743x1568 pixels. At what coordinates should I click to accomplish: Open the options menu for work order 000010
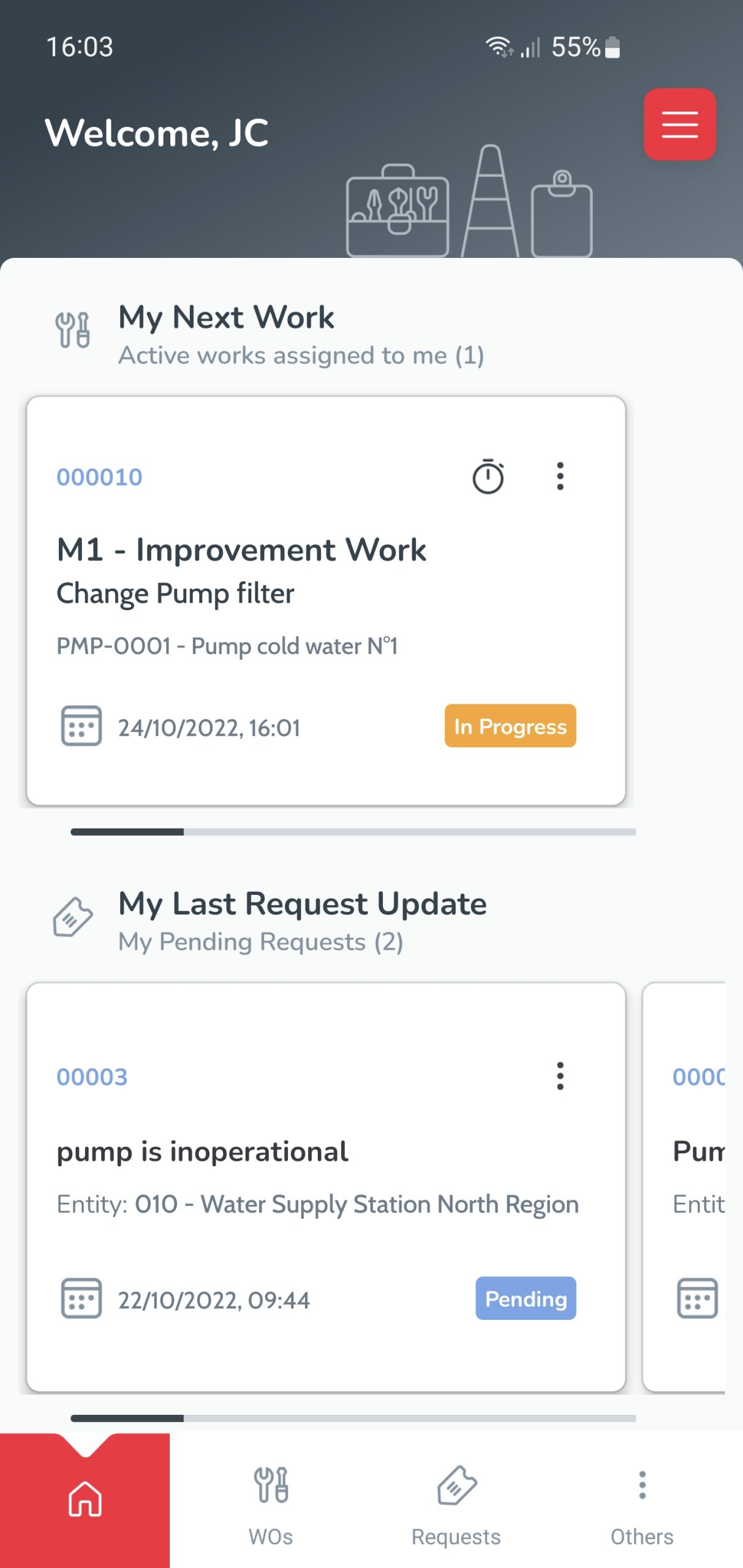tap(560, 476)
